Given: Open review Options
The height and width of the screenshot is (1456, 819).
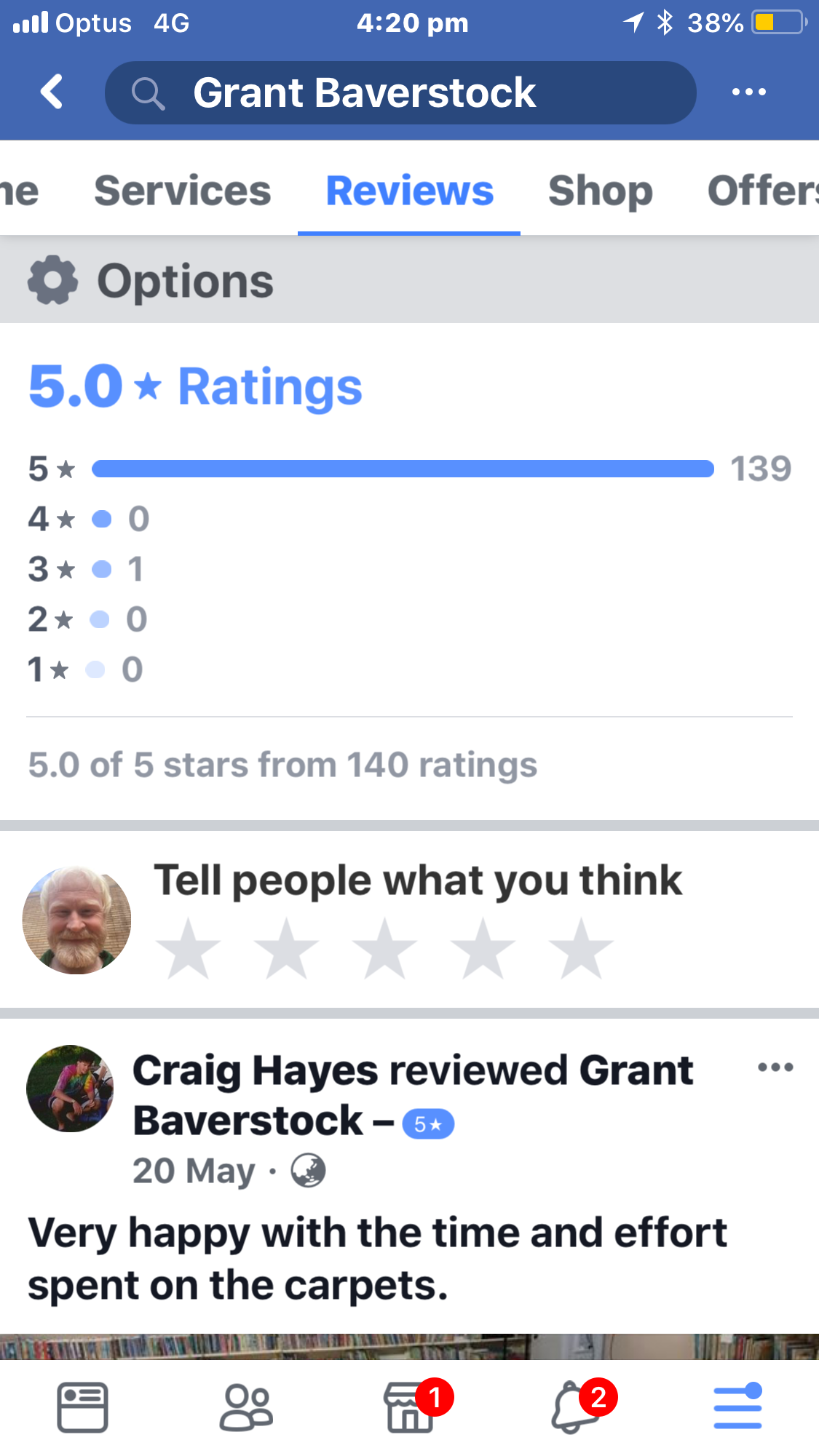Looking at the screenshot, I should click(151, 281).
